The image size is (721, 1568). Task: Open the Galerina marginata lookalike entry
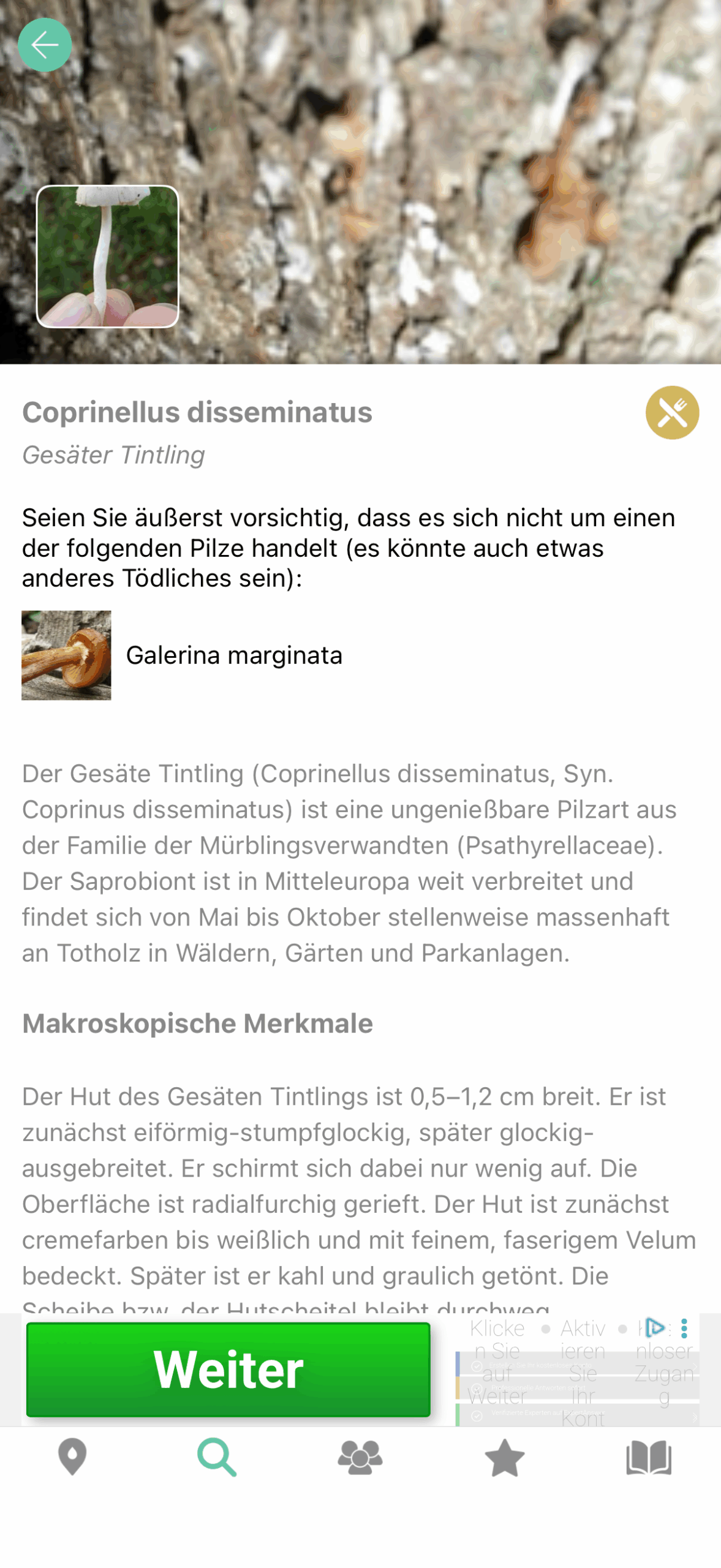coord(233,655)
